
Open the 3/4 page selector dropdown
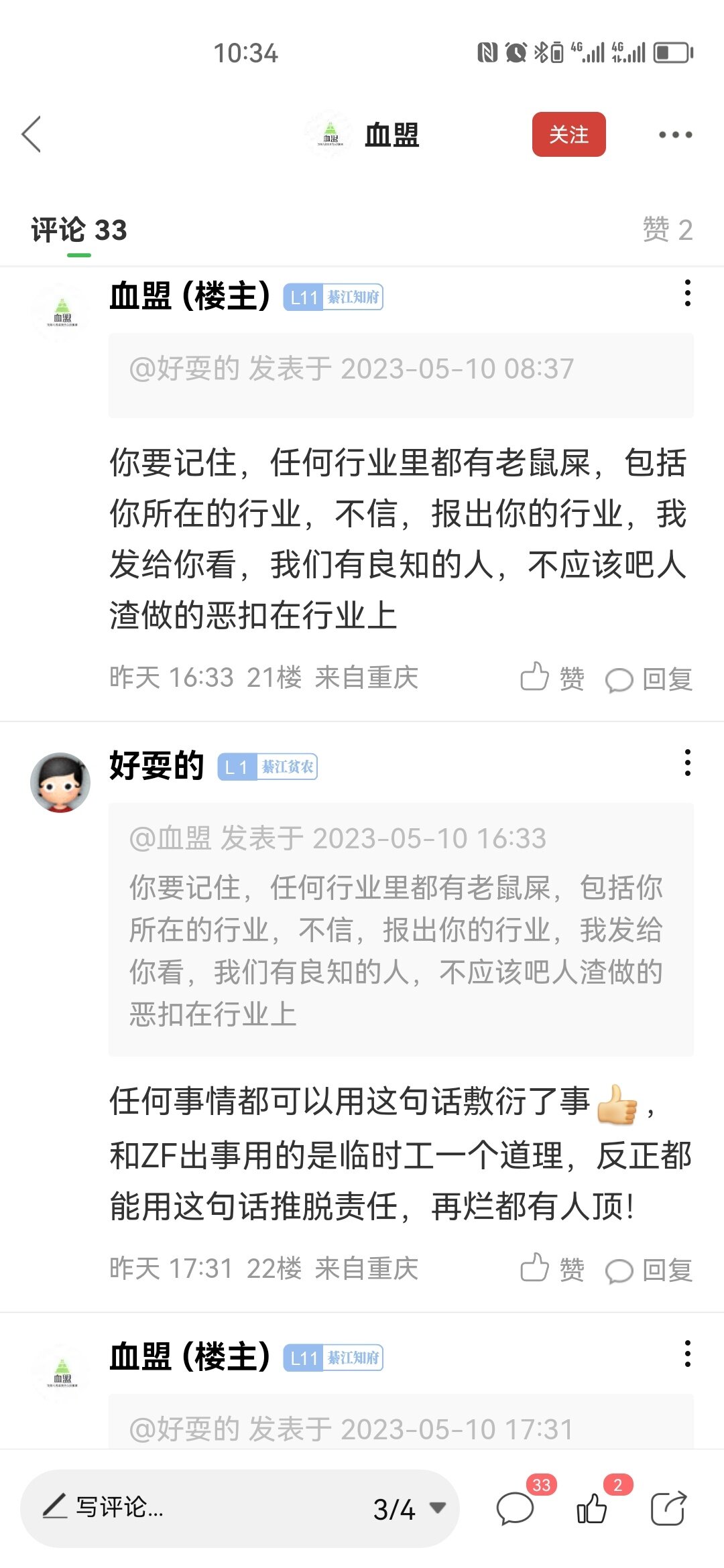pos(409,1508)
